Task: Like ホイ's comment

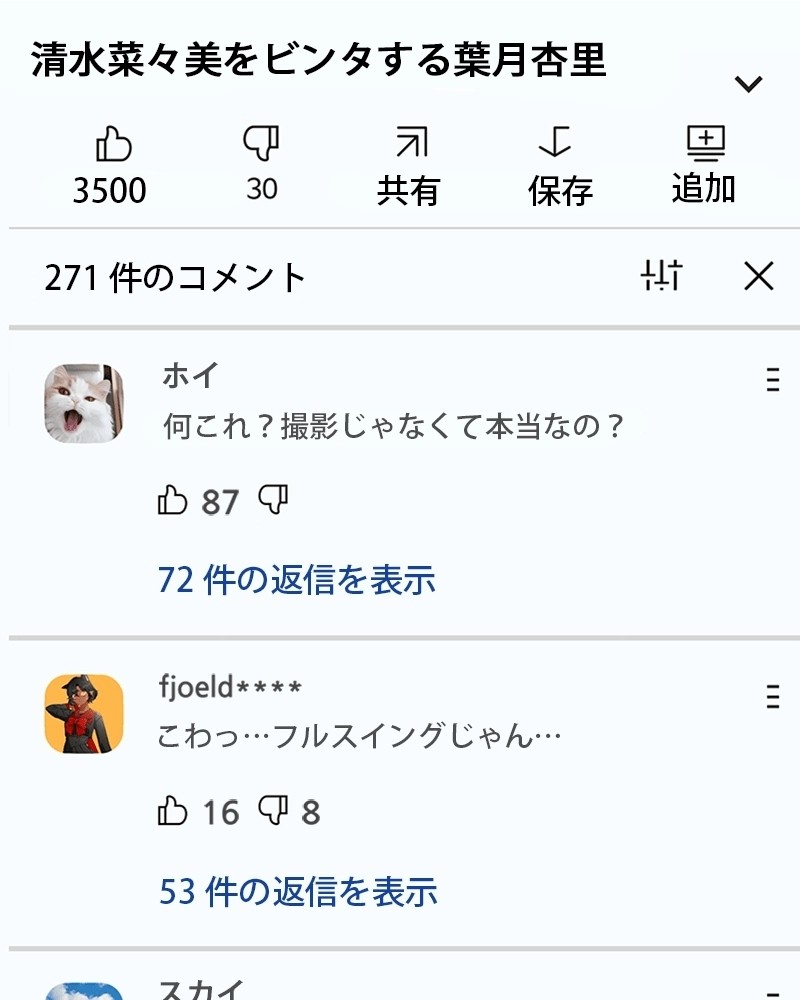Action: click(x=173, y=501)
